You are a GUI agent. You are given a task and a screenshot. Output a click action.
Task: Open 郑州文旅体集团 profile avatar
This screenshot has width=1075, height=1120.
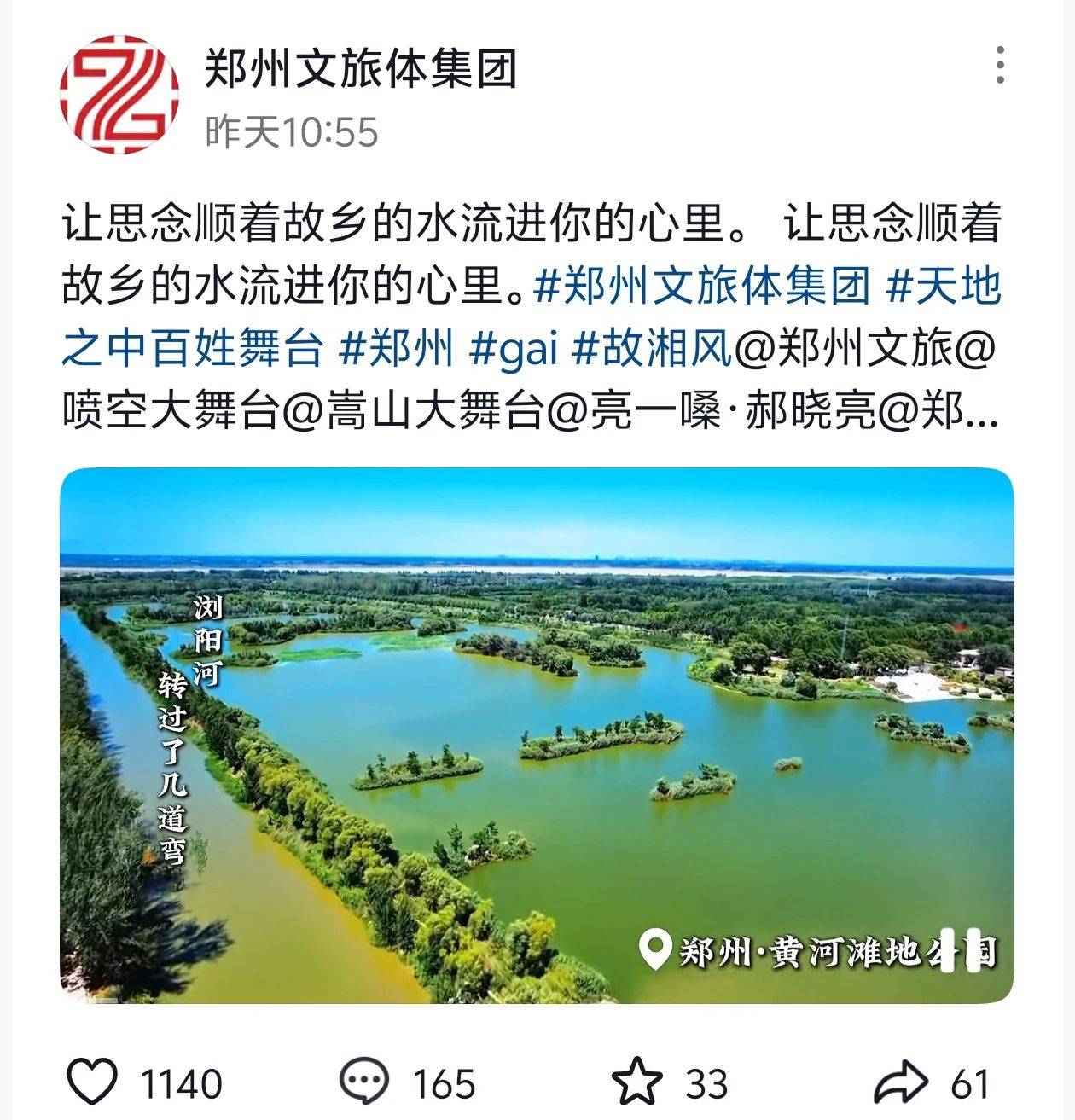tap(119, 94)
